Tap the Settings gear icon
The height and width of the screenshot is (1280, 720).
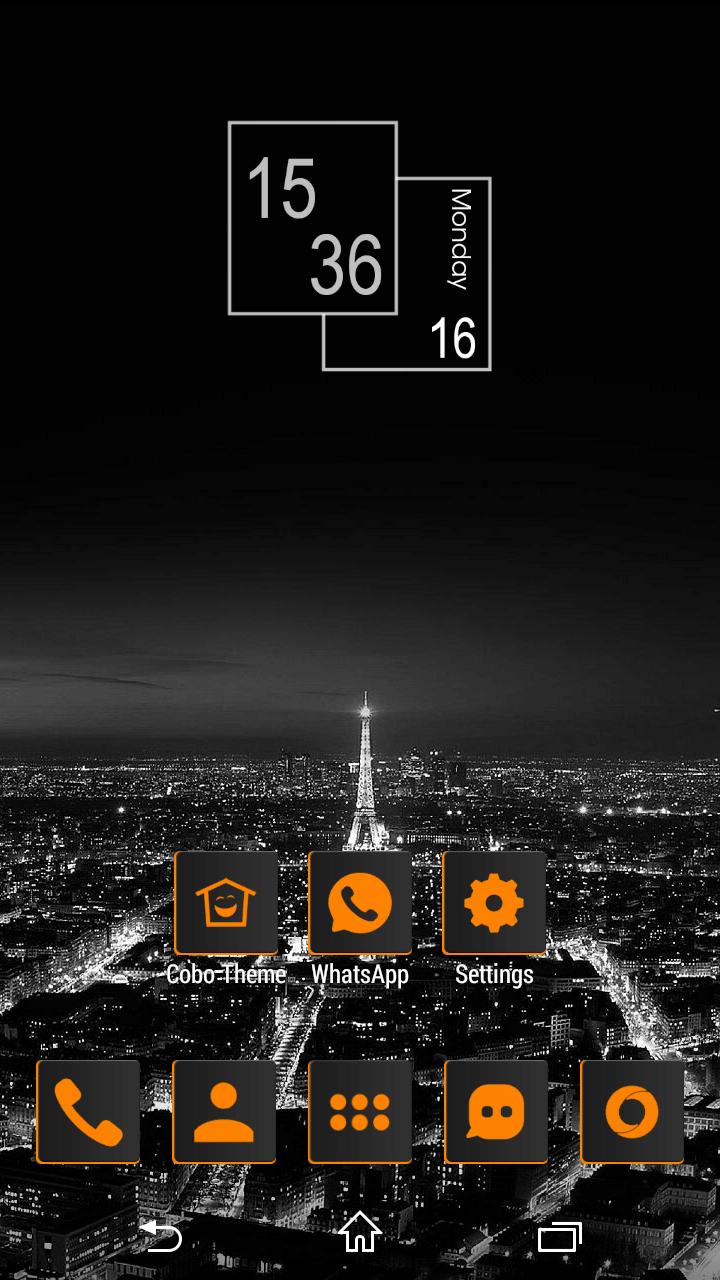pos(494,901)
